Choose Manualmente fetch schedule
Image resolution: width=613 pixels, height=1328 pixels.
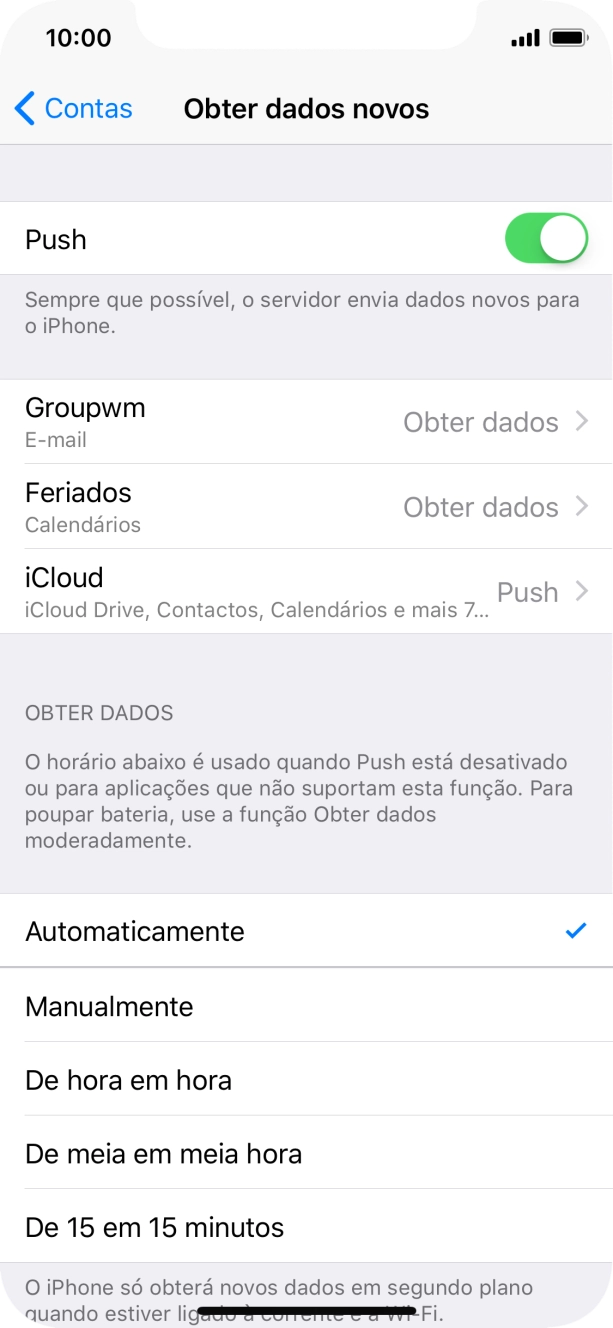click(306, 1006)
